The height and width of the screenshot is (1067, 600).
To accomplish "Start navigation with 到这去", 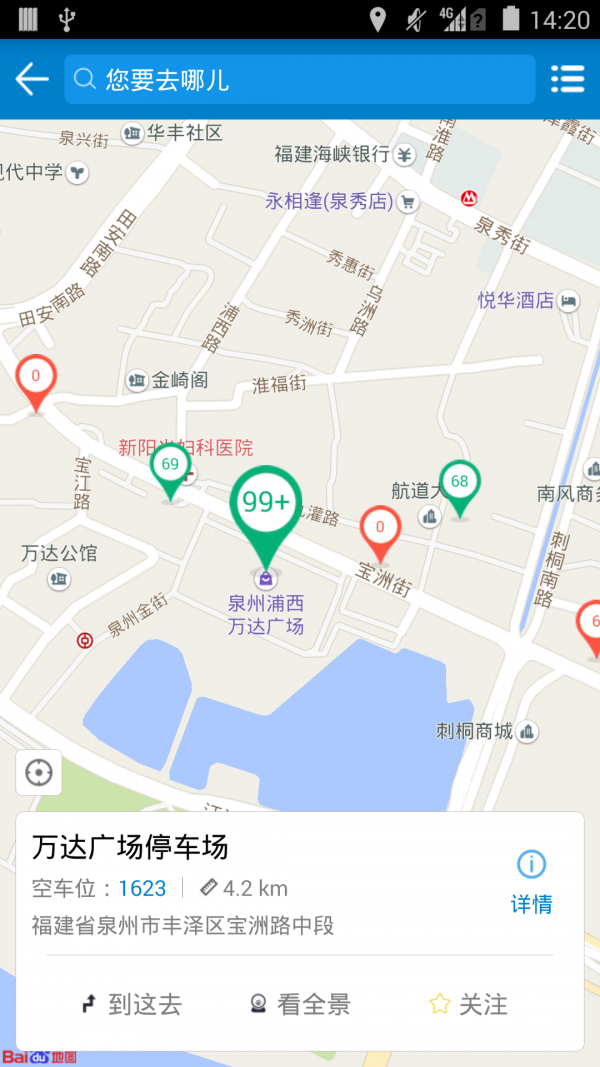I will point(132,1004).
